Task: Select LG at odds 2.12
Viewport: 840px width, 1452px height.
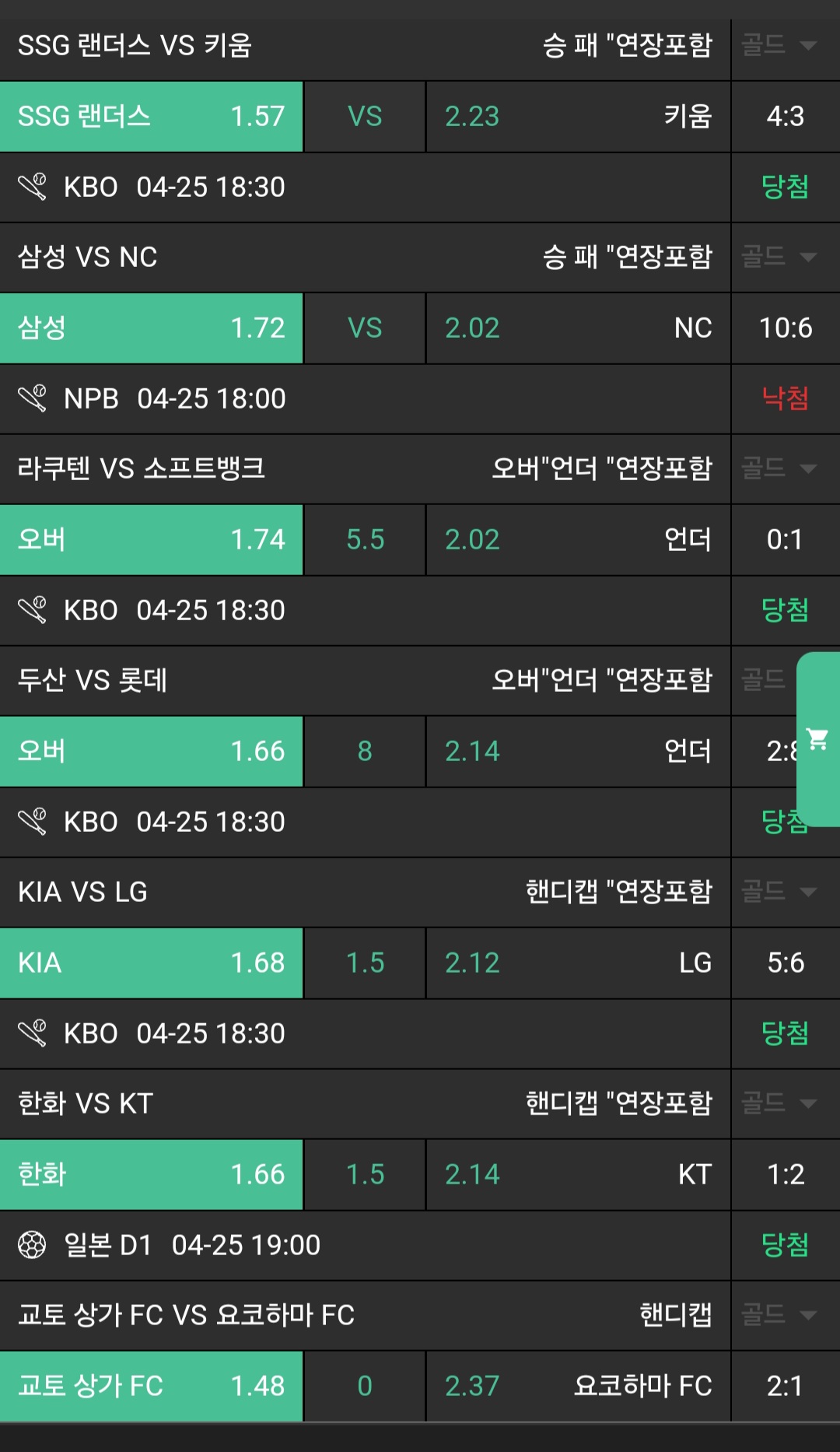Action: point(578,963)
